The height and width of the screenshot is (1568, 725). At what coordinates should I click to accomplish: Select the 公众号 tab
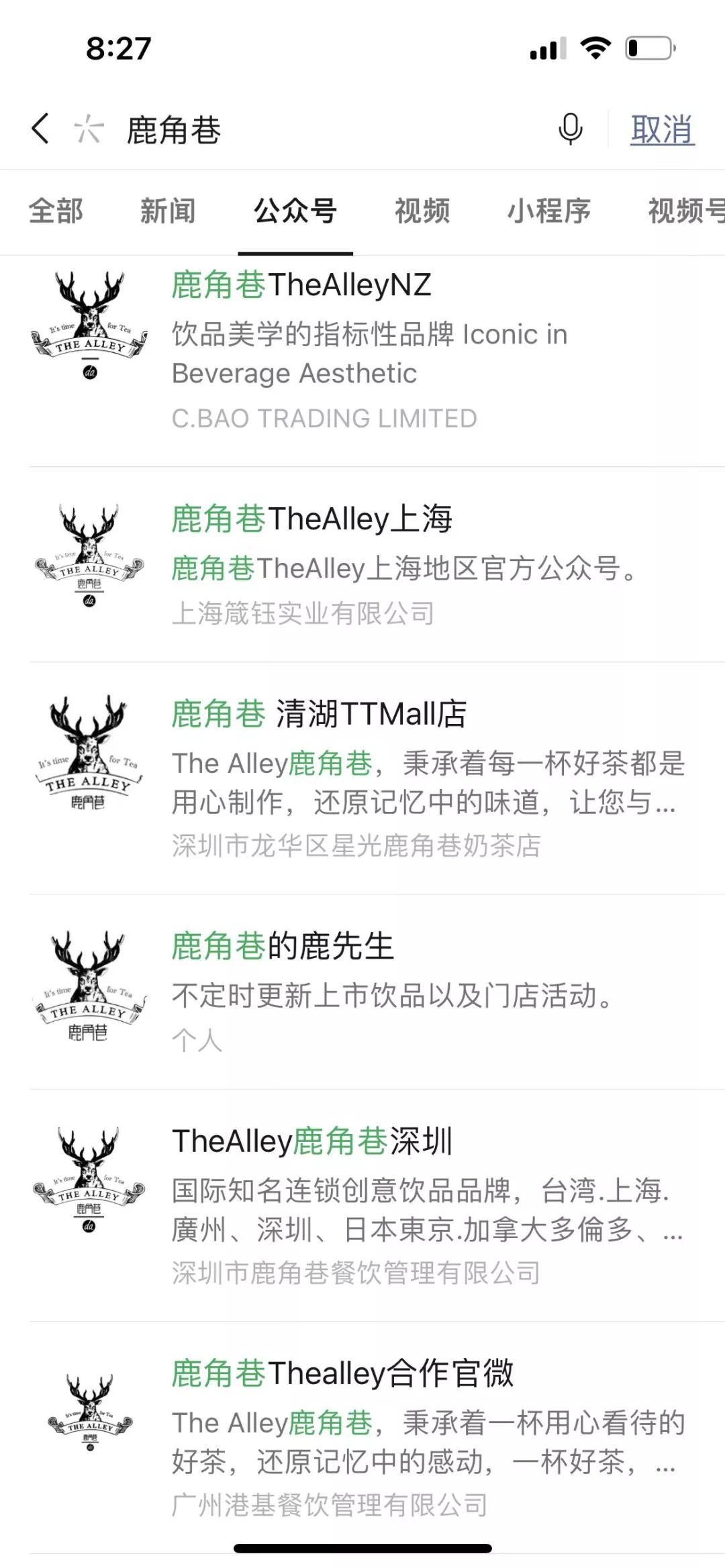pyautogui.click(x=295, y=211)
